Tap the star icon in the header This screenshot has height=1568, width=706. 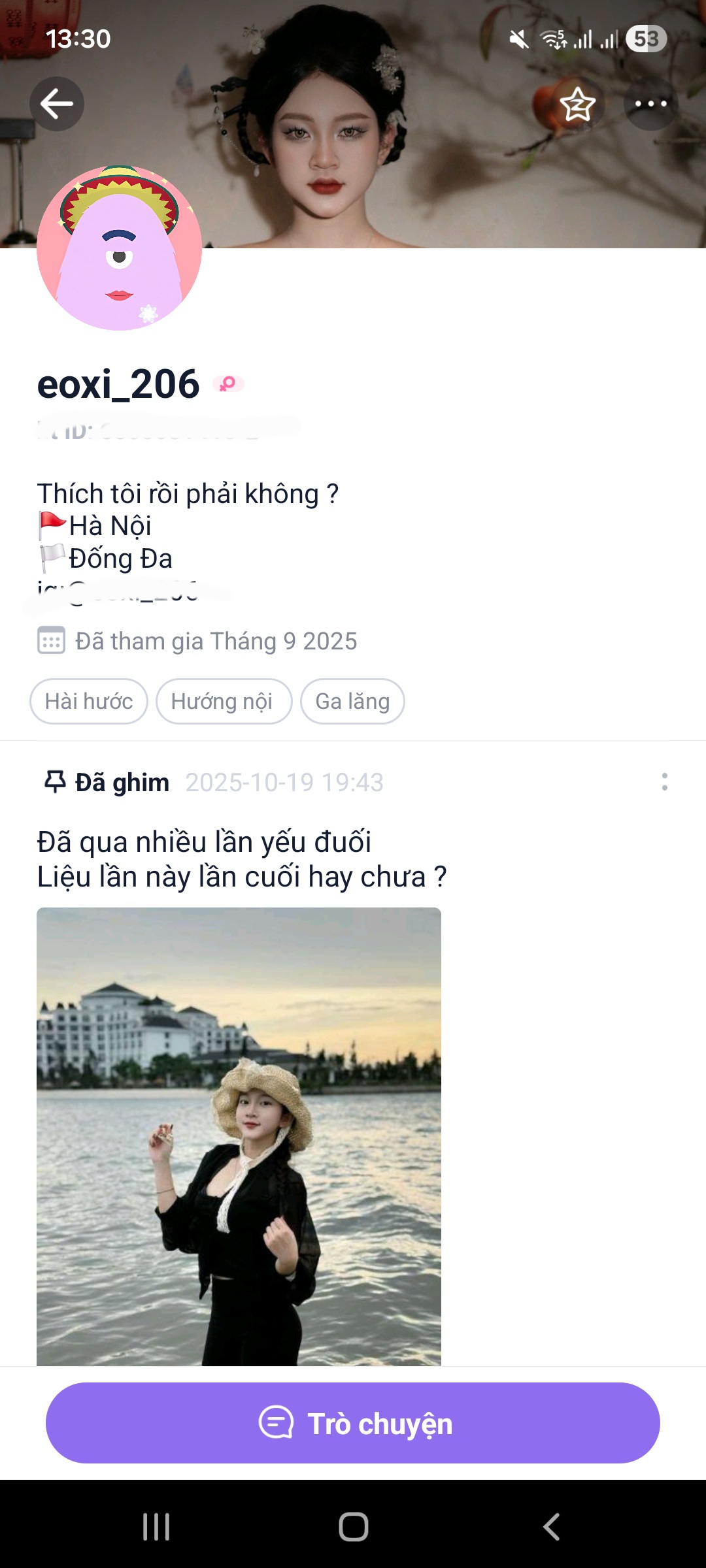point(578,104)
